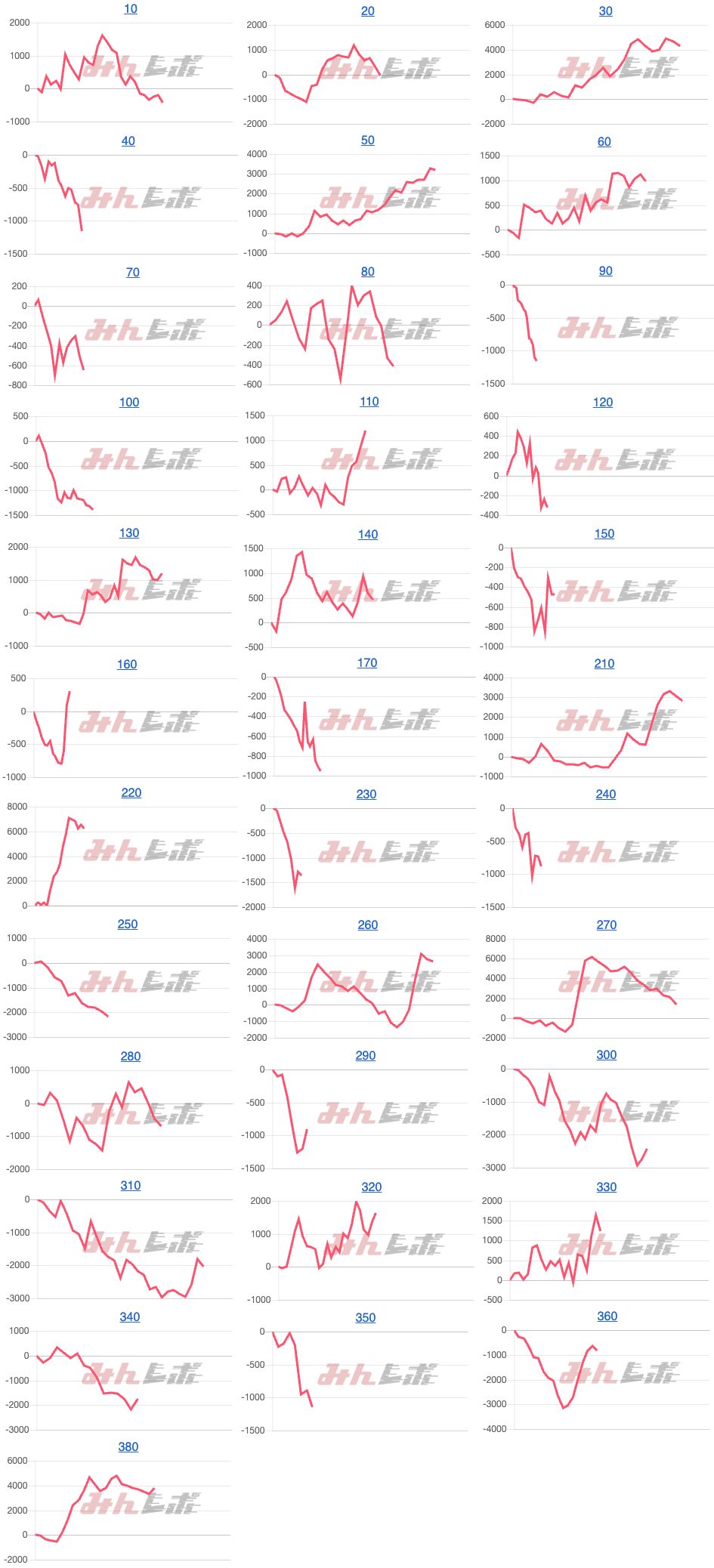Image resolution: width=714 pixels, height=1568 pixels.
Task: Open the link for chart 160
Action: [x=127, y=665]
